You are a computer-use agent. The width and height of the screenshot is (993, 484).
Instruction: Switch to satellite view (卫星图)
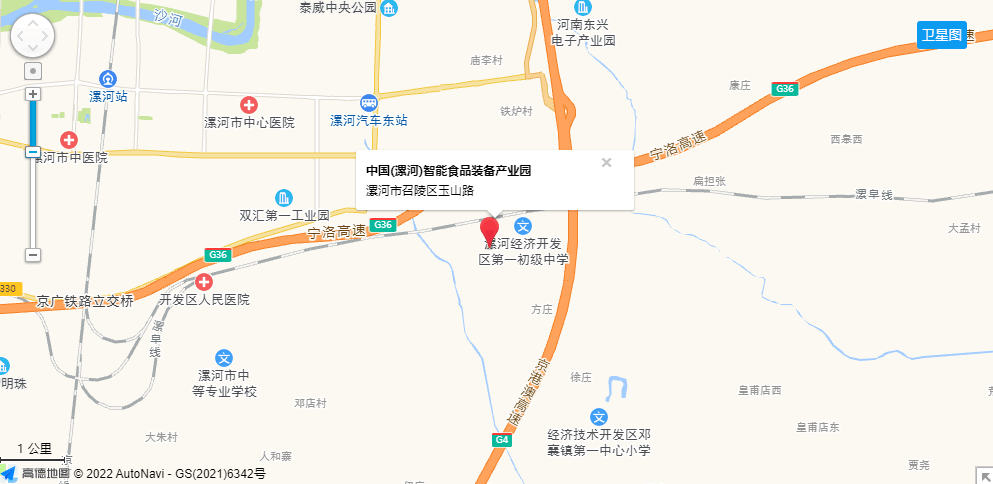point(942,35)
